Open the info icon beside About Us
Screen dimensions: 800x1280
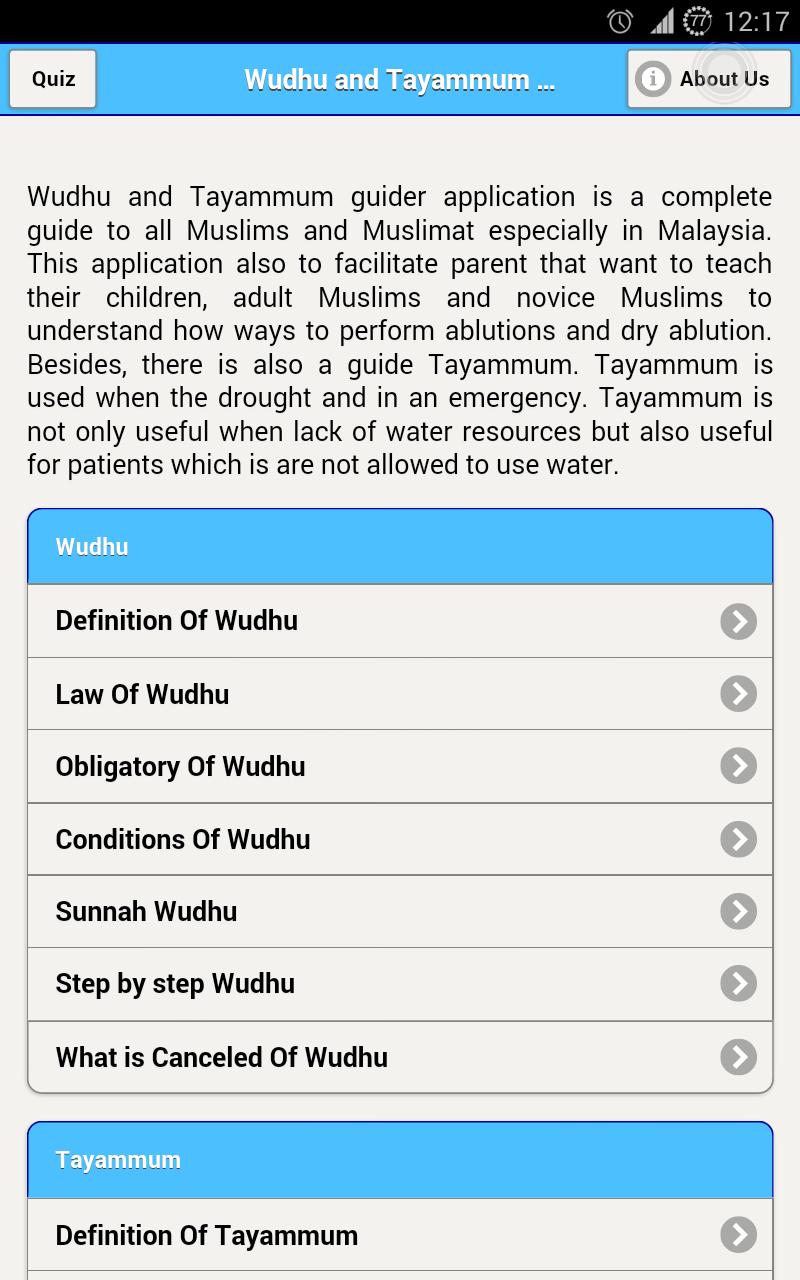pyautogui.click(x=653, y=79)
